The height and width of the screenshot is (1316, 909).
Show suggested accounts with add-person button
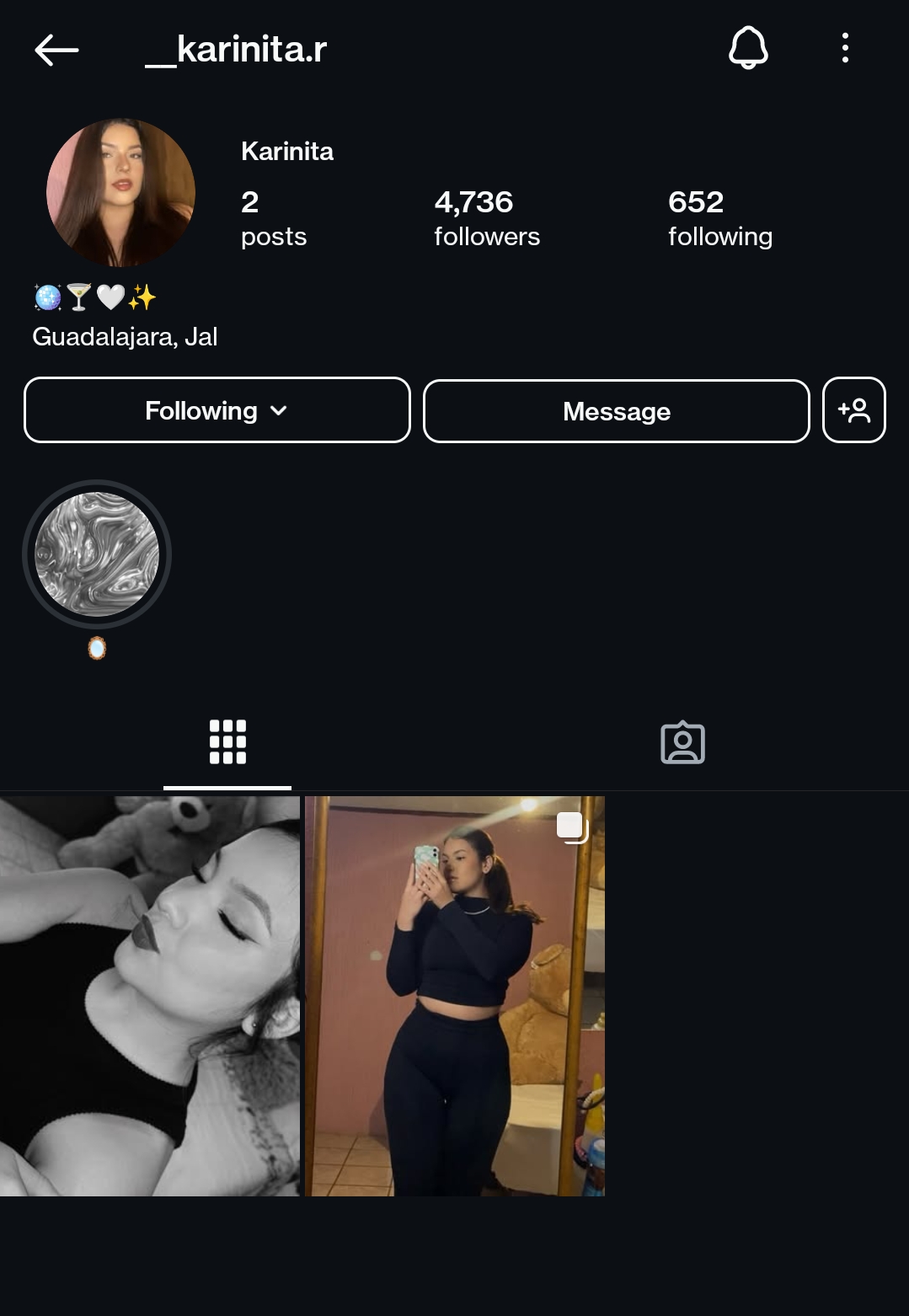pyautogui.click(x=853, y=410)
